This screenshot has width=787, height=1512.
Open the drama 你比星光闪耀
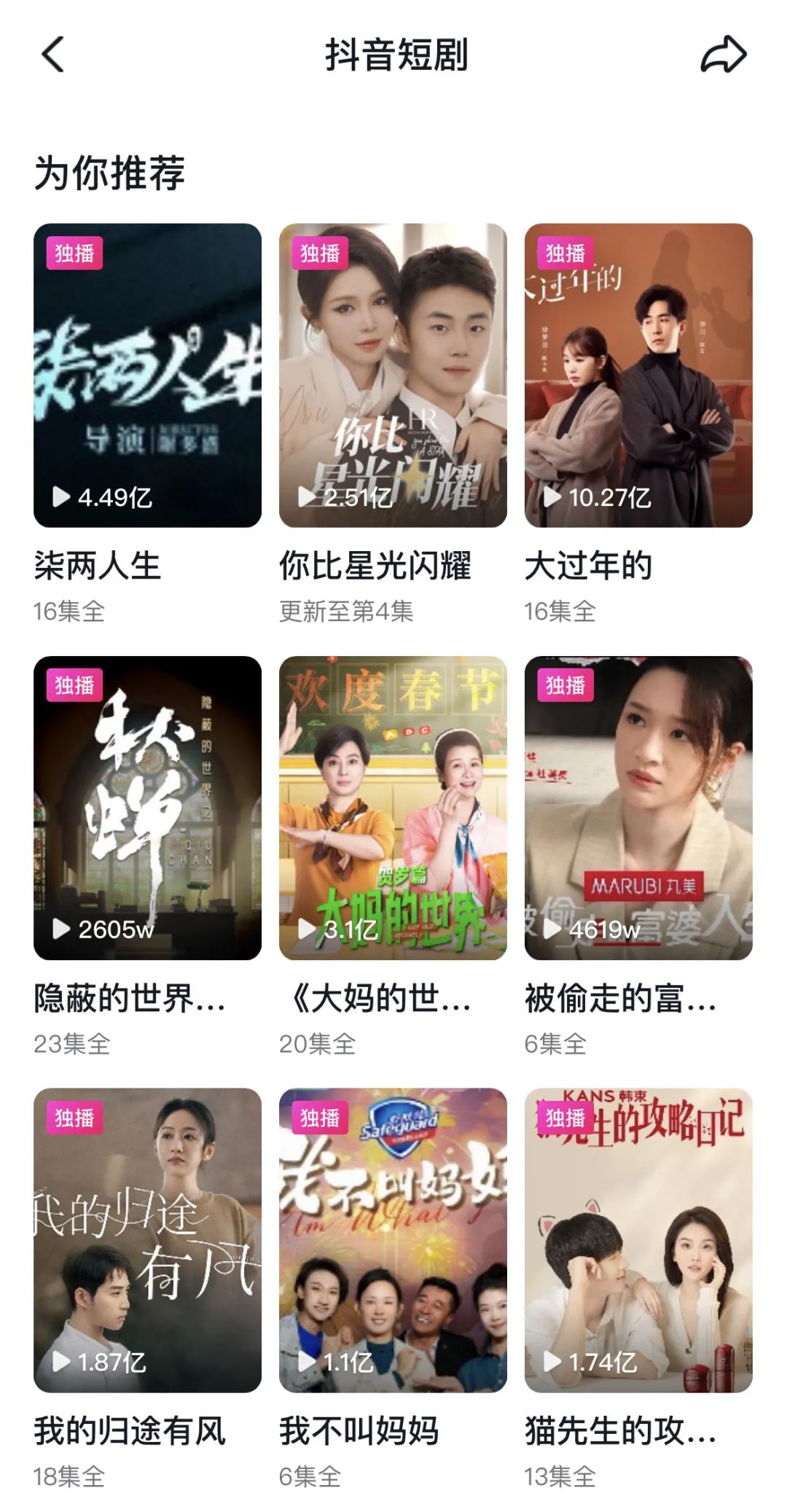(x=393, y=375)
